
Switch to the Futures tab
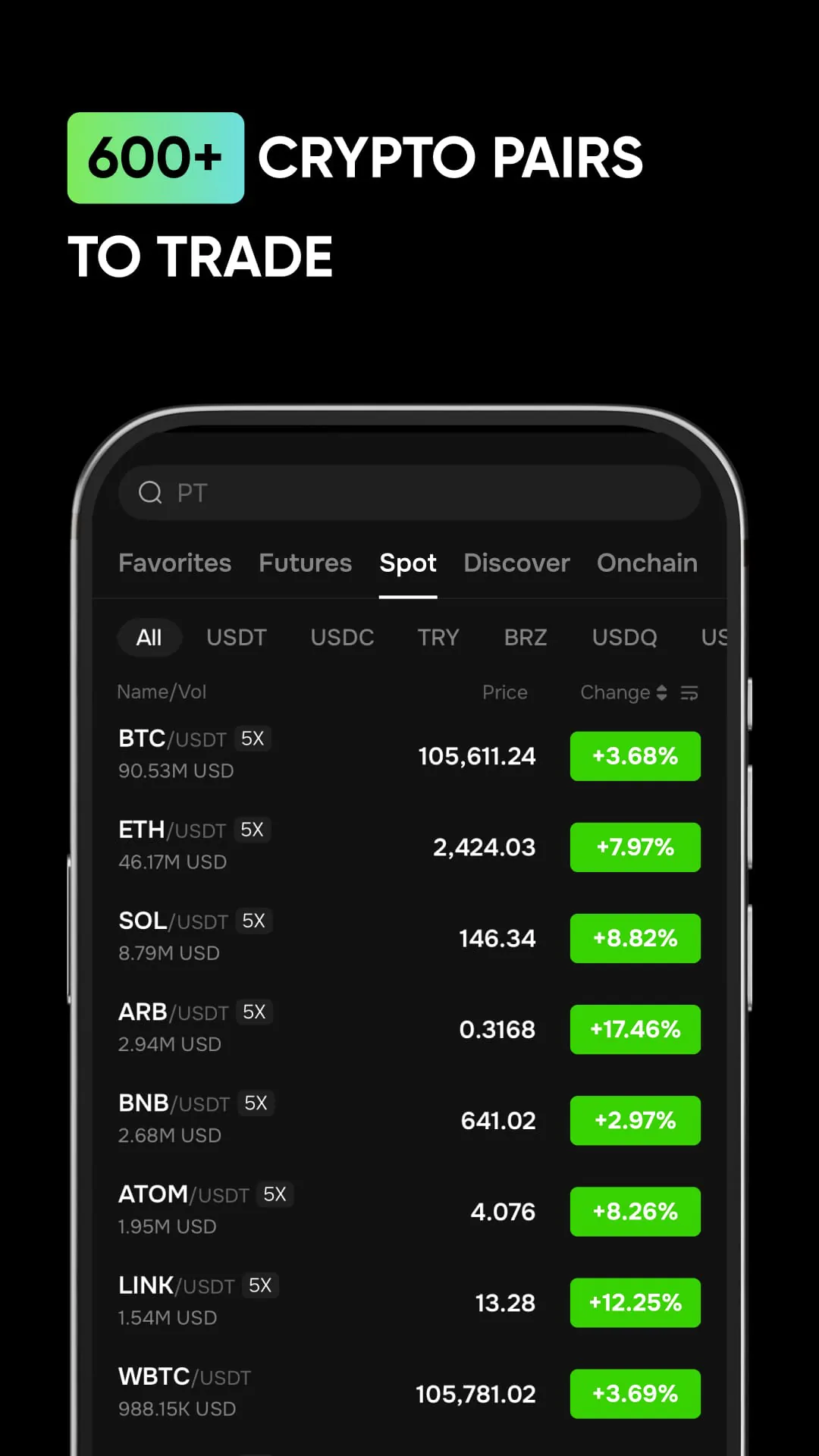[x=304, y=563]
